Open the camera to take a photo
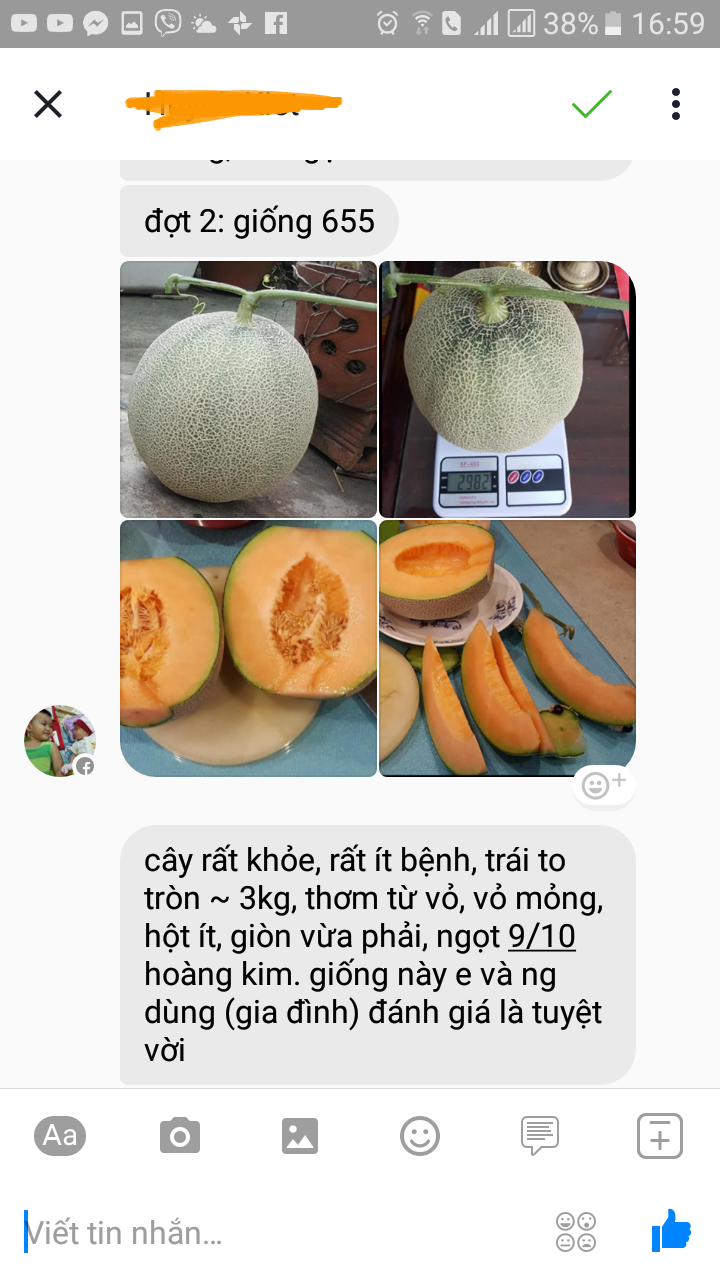The image size is (720, 1280). tap(180, 1136)
